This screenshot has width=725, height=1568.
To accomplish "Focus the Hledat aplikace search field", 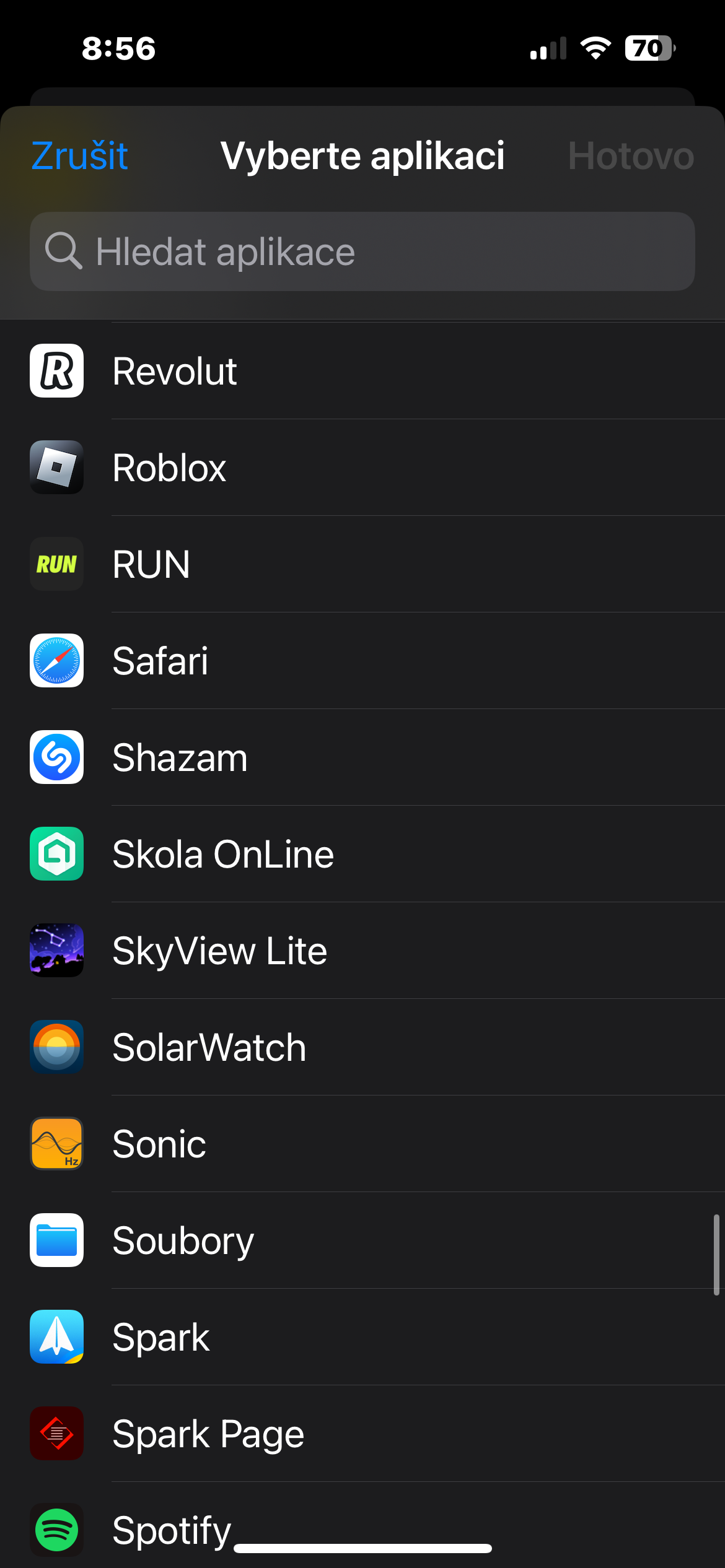I will [362, 252].
